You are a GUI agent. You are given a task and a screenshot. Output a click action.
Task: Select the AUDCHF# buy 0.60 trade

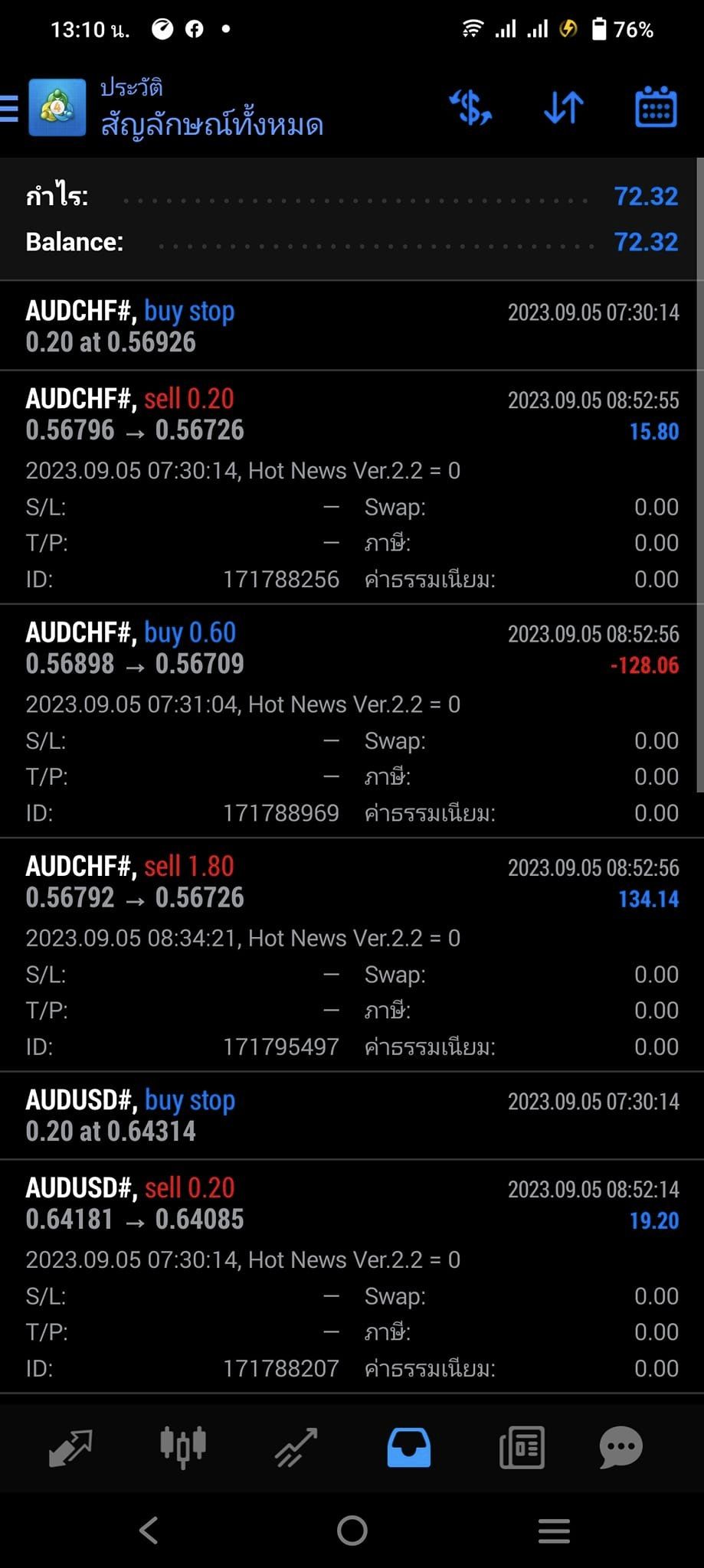(x=352, y=721)
